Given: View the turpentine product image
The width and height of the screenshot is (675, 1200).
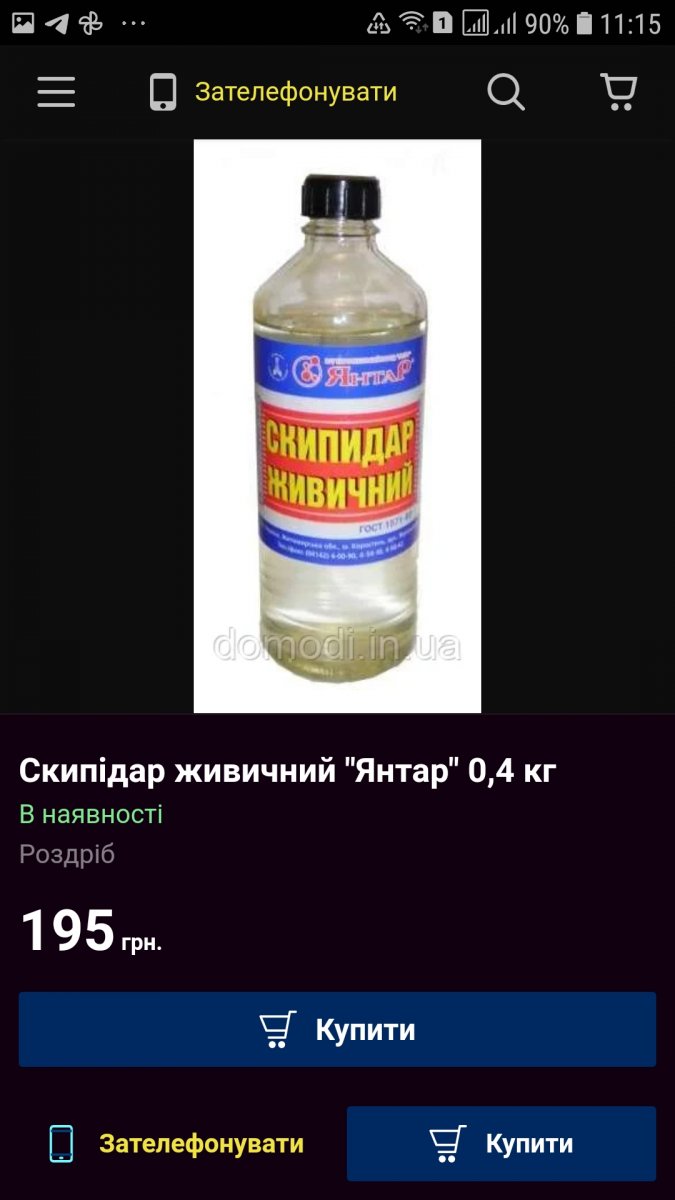Looking at the screenshot, I should (x=337, y=425).
